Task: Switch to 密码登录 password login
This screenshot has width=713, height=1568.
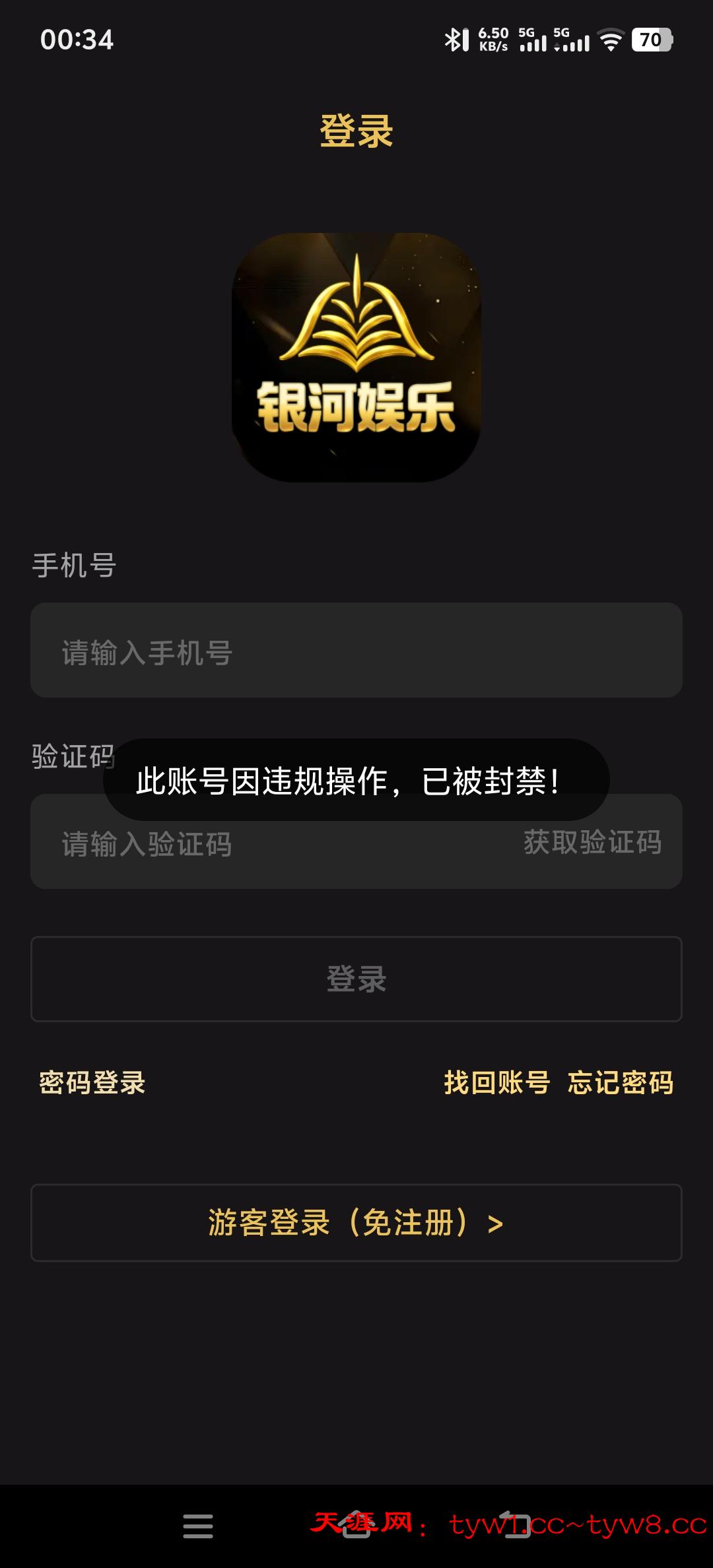Action: (x=92, y=1083)
